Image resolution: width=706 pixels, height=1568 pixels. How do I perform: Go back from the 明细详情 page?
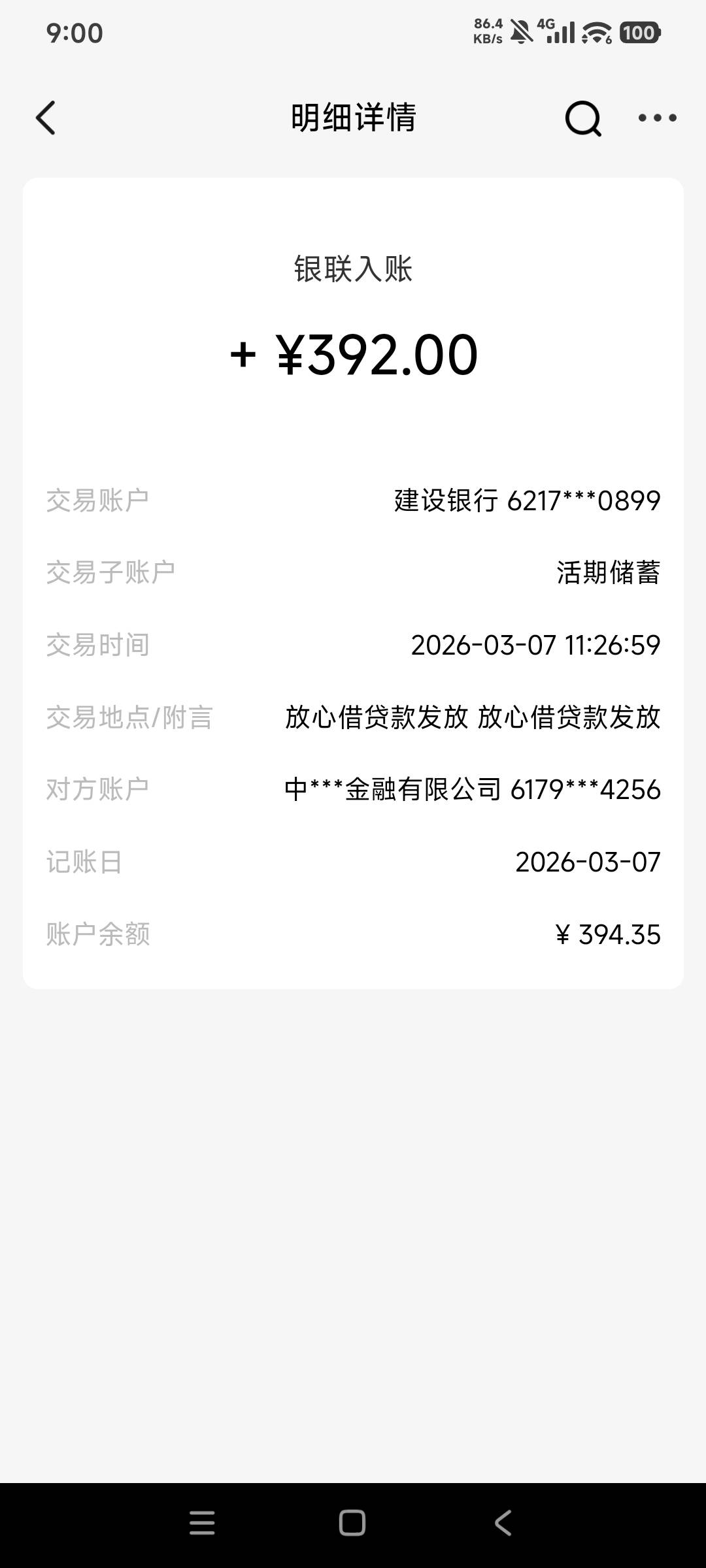click(x=46, y=118)
